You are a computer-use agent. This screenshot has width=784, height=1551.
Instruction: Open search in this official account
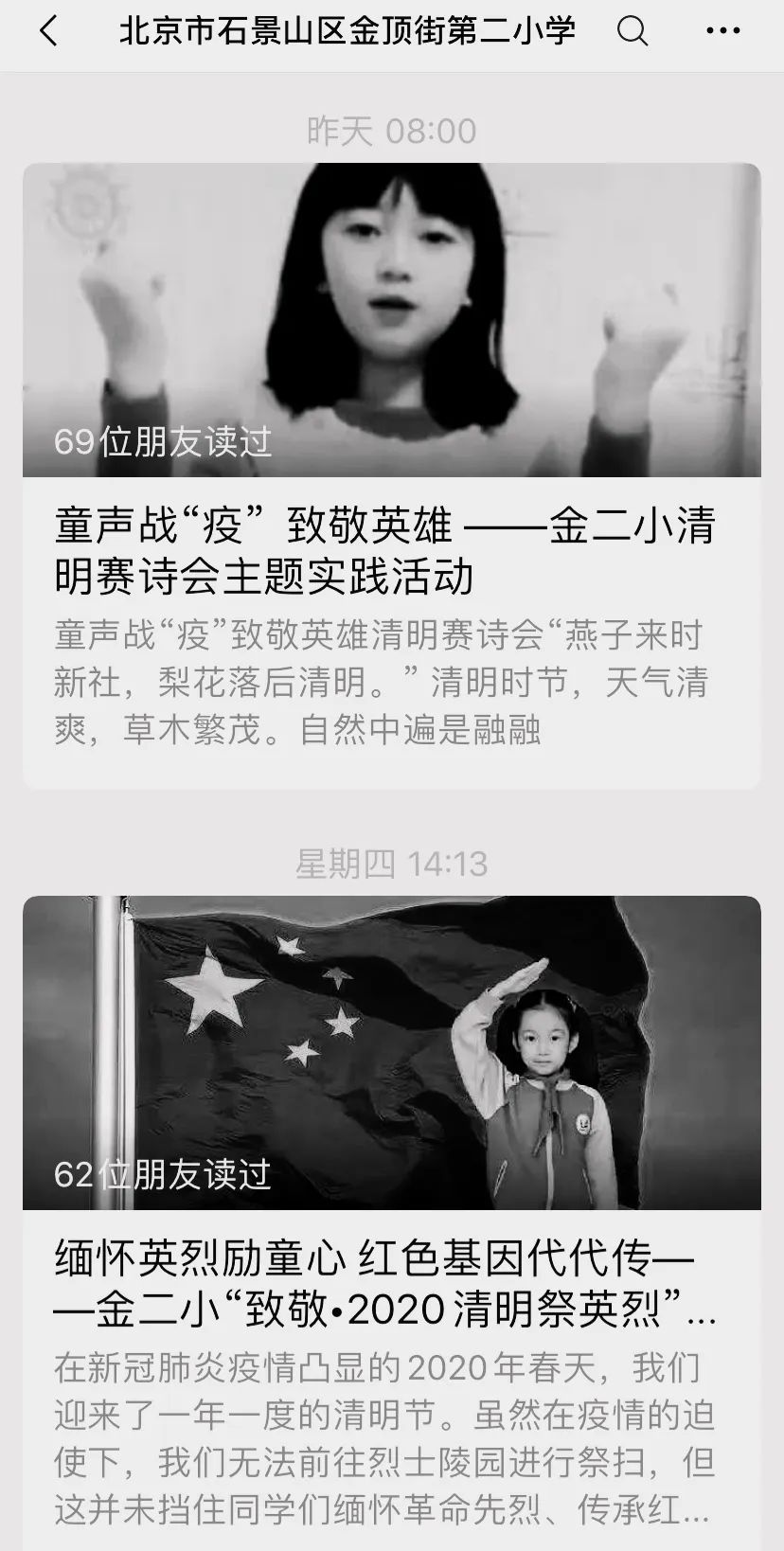[x=632, y=31]
